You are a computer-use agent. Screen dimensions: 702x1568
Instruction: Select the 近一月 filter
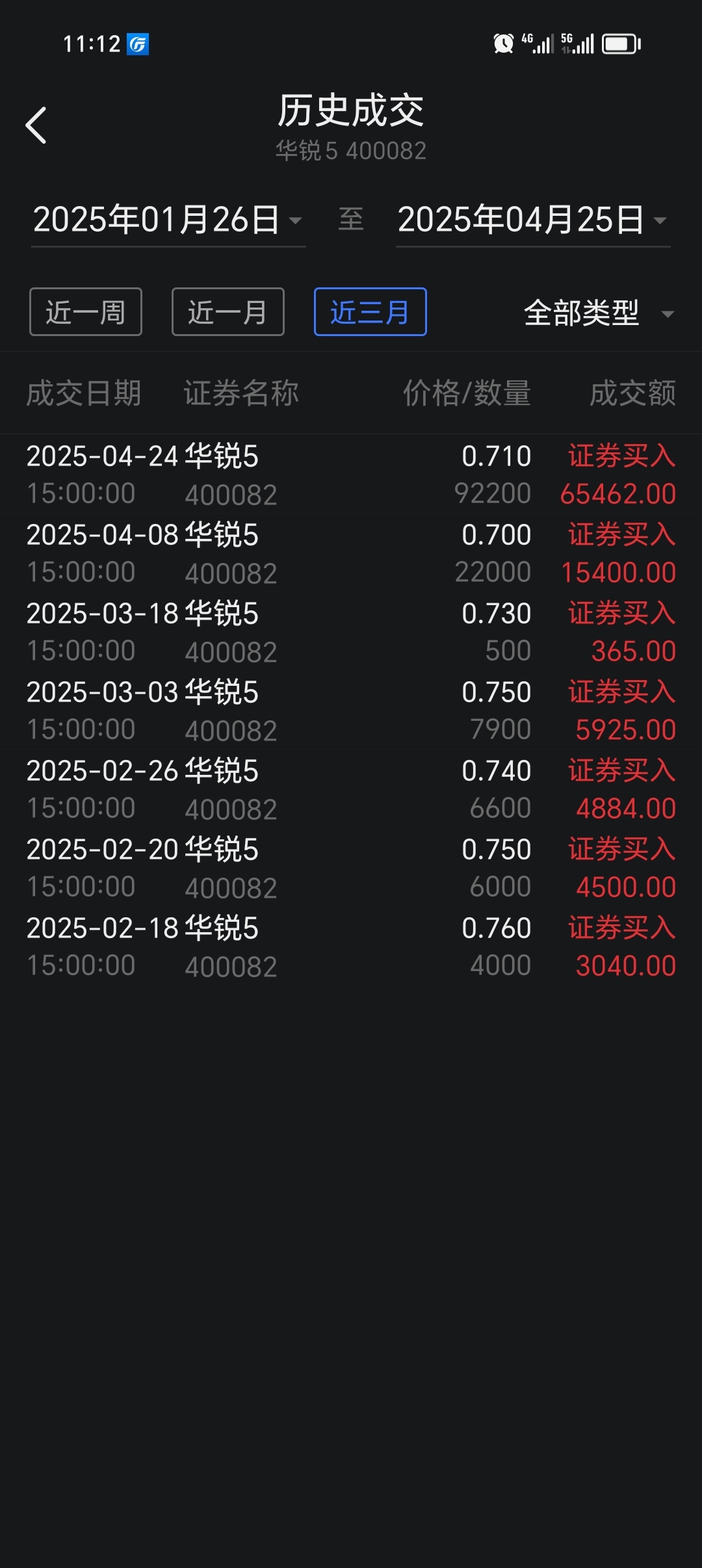tap(228, 312)
